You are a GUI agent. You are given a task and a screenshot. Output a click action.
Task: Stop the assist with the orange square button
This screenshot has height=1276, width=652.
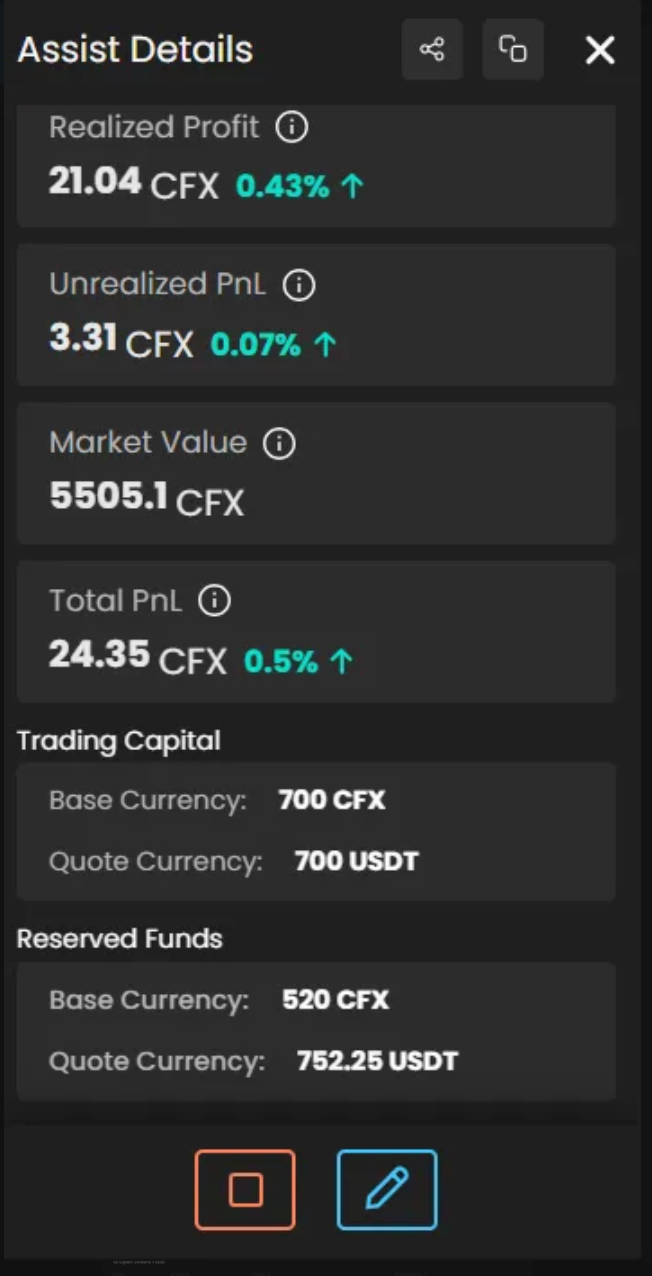tap(245, 1189)
